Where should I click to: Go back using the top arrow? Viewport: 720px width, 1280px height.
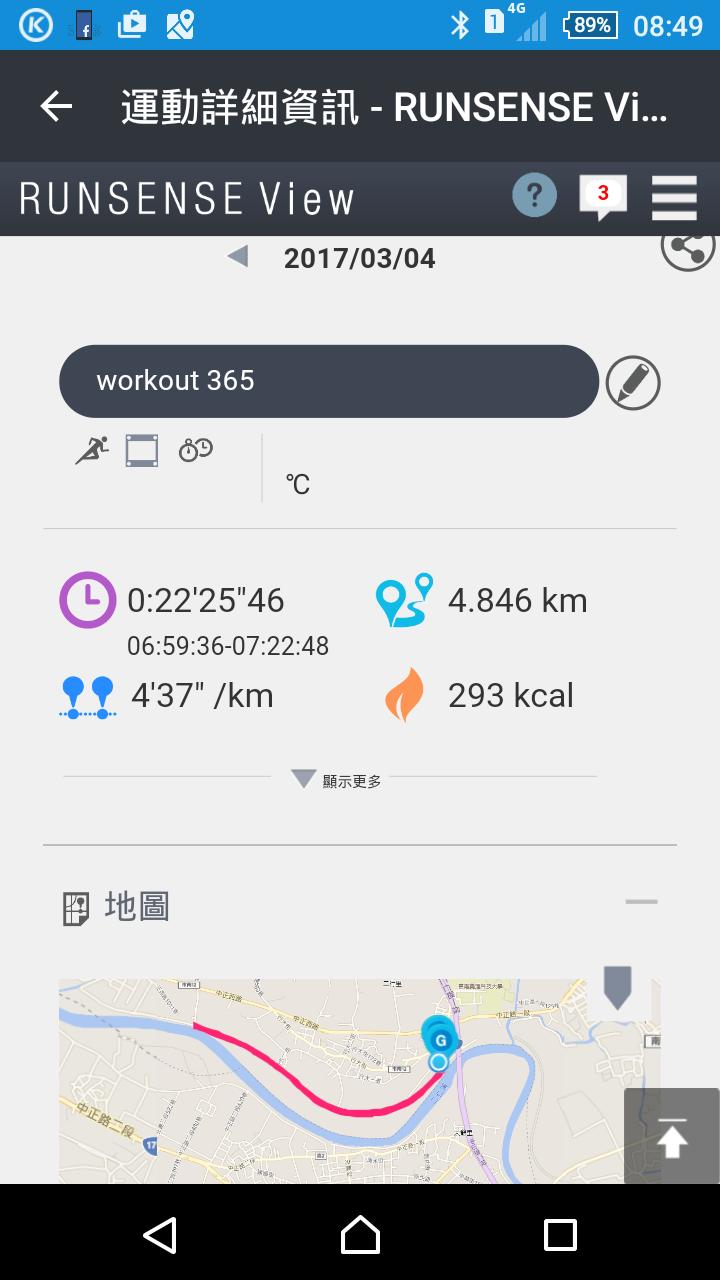57,106
